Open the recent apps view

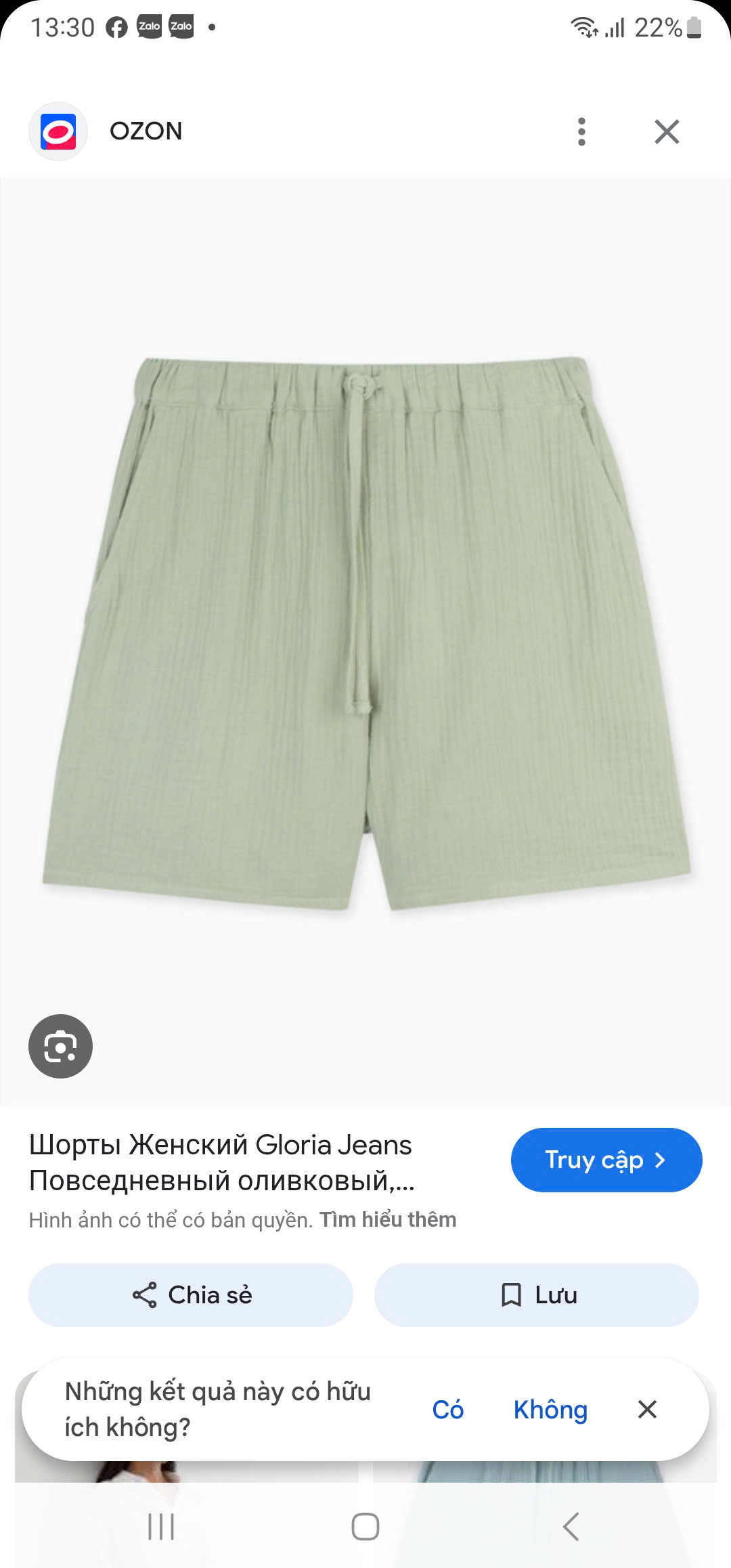click(161, 1526)
